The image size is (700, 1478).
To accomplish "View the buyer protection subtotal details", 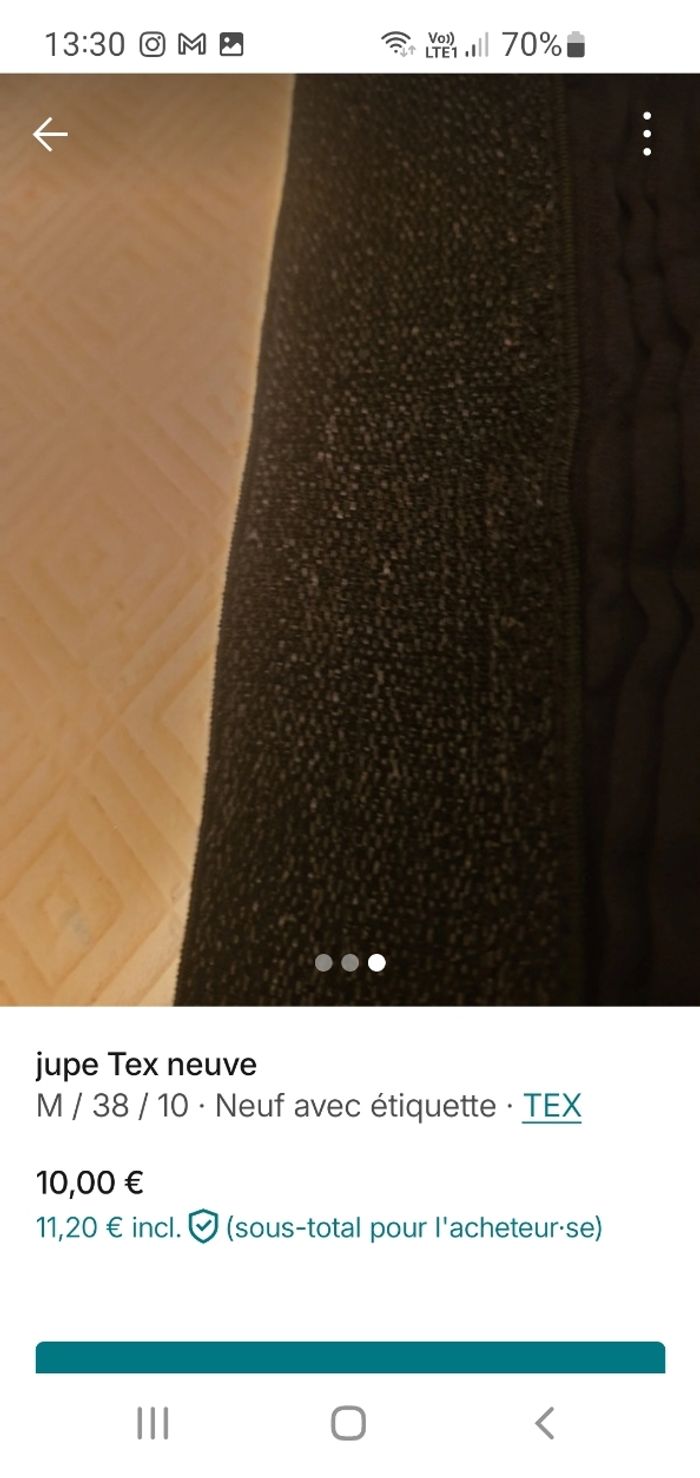I will 319,1227.
